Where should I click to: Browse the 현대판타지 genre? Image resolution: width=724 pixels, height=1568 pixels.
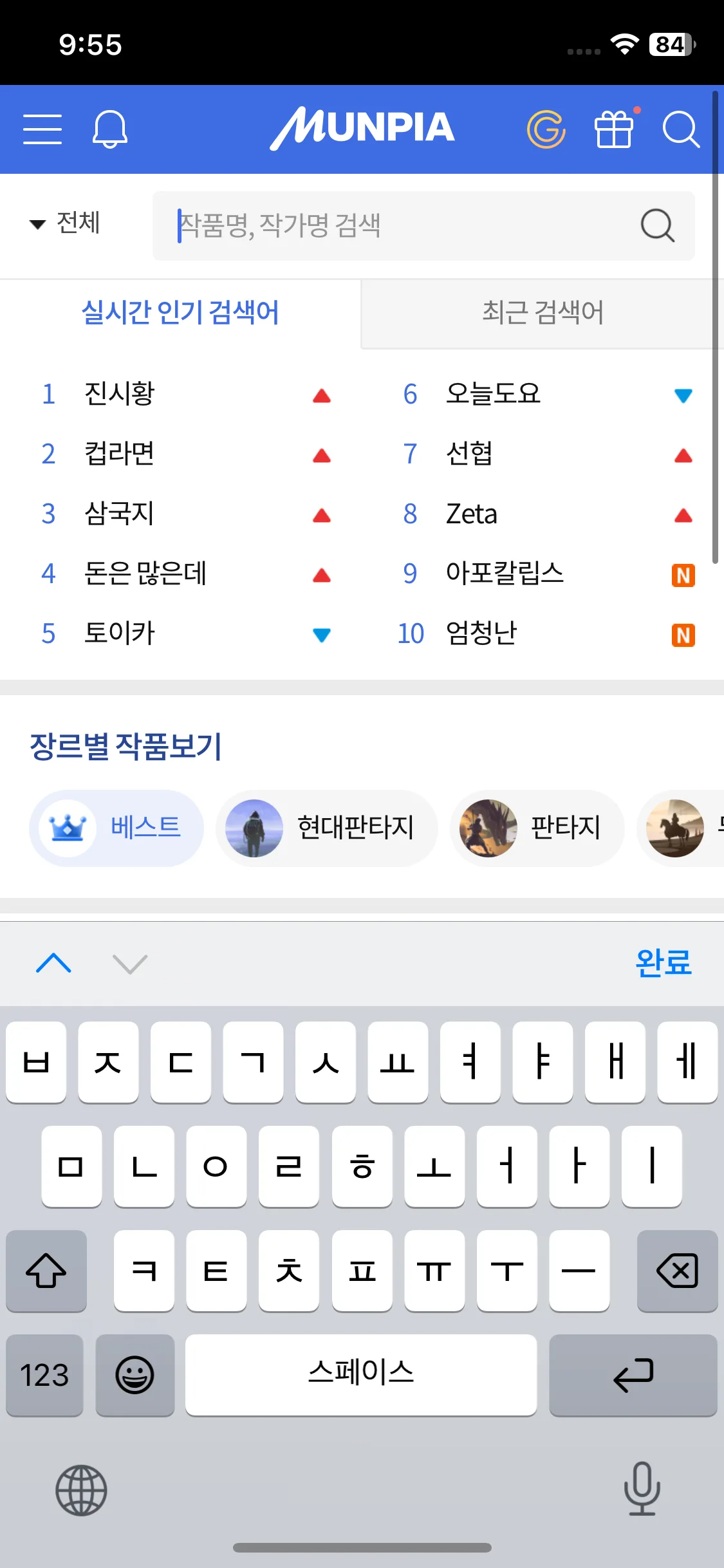[x=327, y=828]
